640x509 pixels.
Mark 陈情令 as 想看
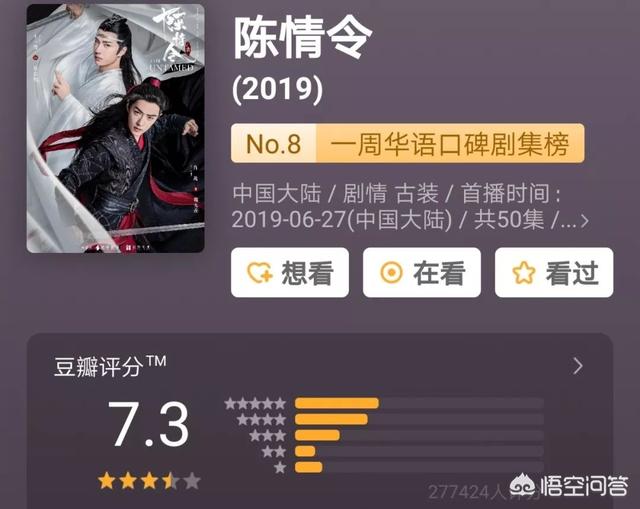(290, 273)
